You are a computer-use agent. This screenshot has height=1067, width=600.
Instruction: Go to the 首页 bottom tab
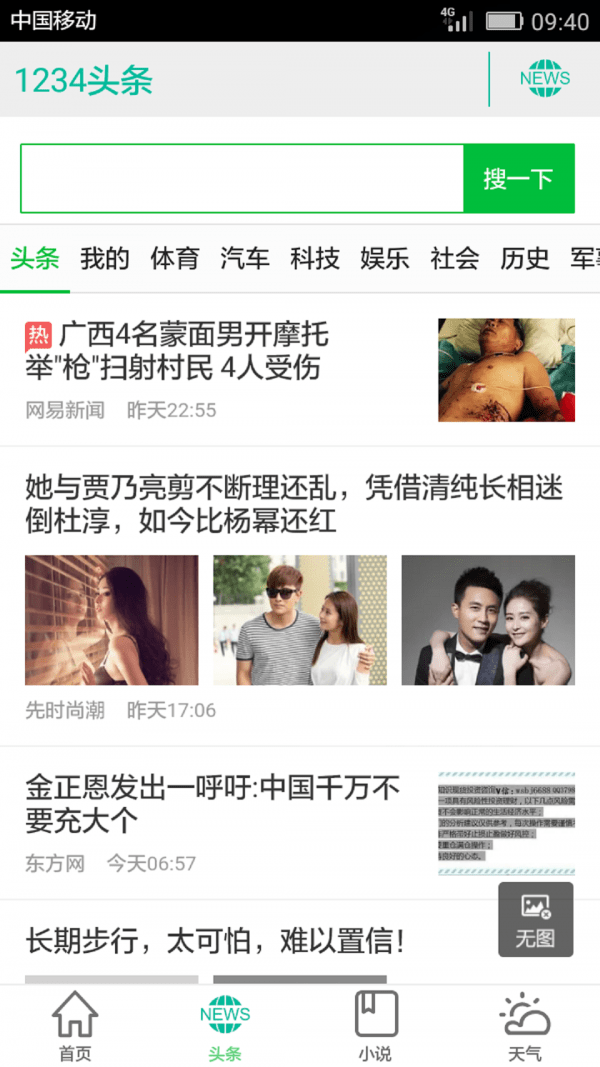click(x=75, y=1025)
